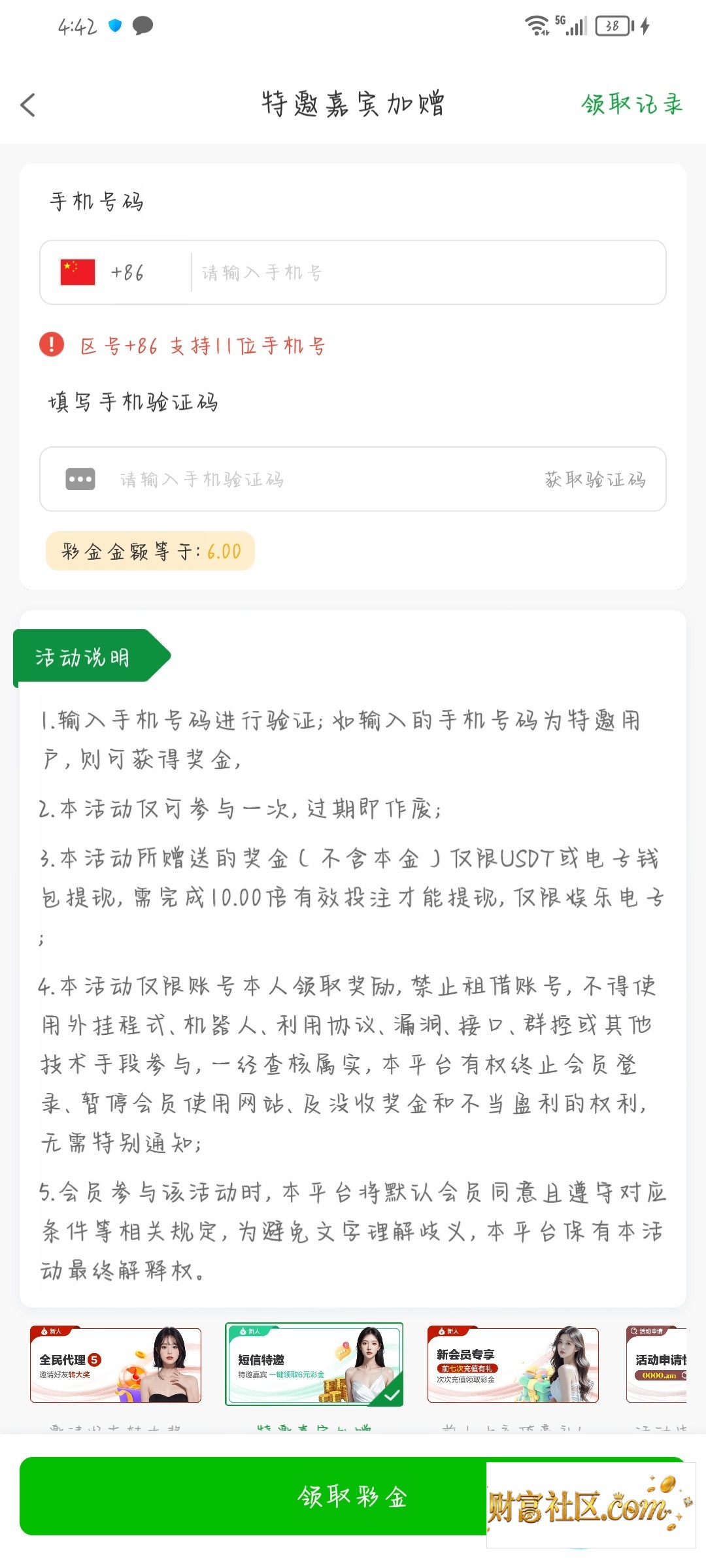Open the 全民代理 promotion card
Image resolution: width=706 pixels, height=1568 pixels.
(x=116, y=1365)
